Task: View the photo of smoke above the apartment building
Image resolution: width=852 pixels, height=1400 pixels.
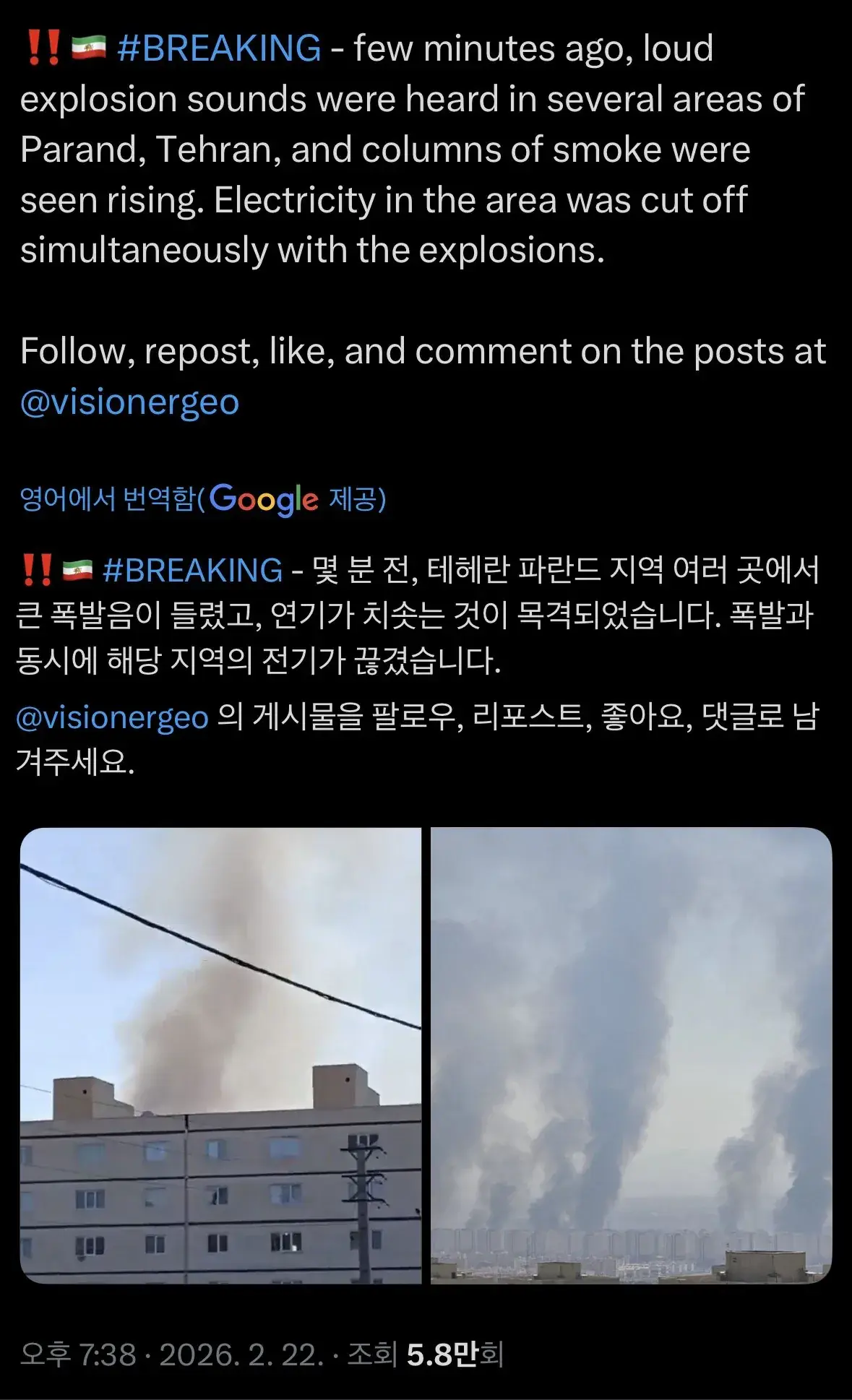Action: (220, 1055)
